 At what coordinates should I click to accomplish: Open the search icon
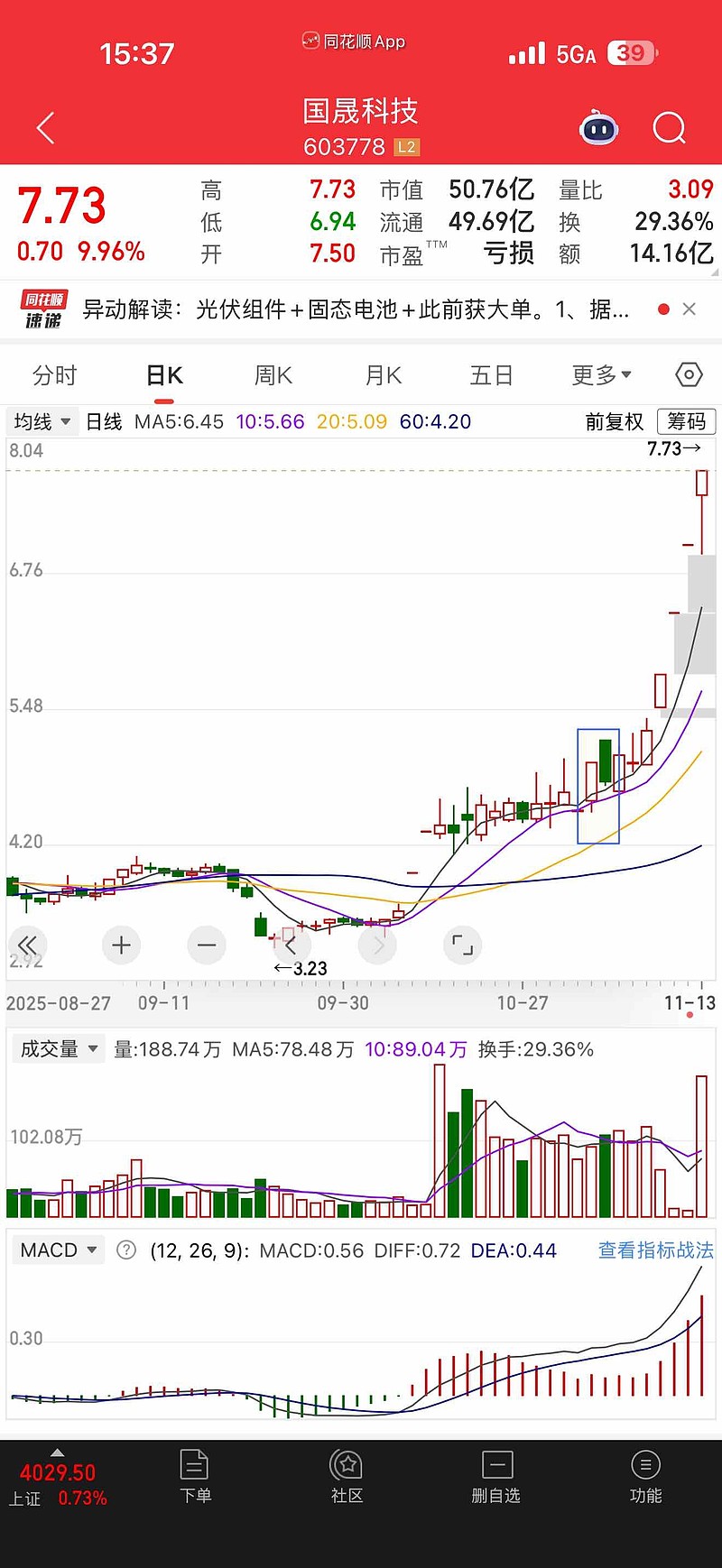pos(670,127)
